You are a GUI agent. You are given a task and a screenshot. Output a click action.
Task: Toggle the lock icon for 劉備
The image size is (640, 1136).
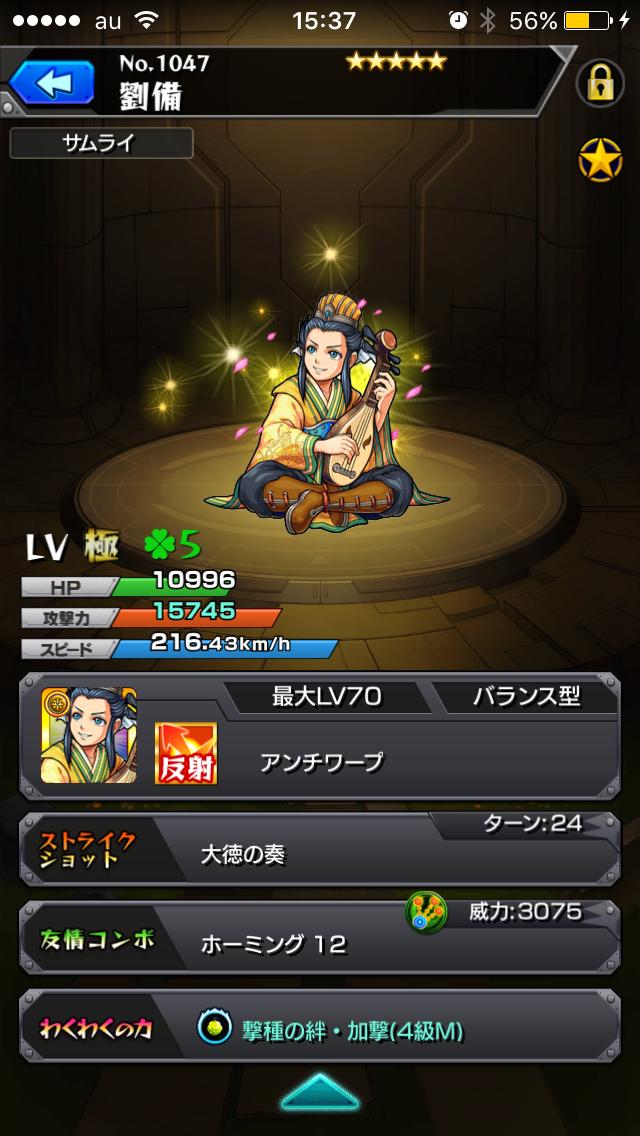click(600, 83)
